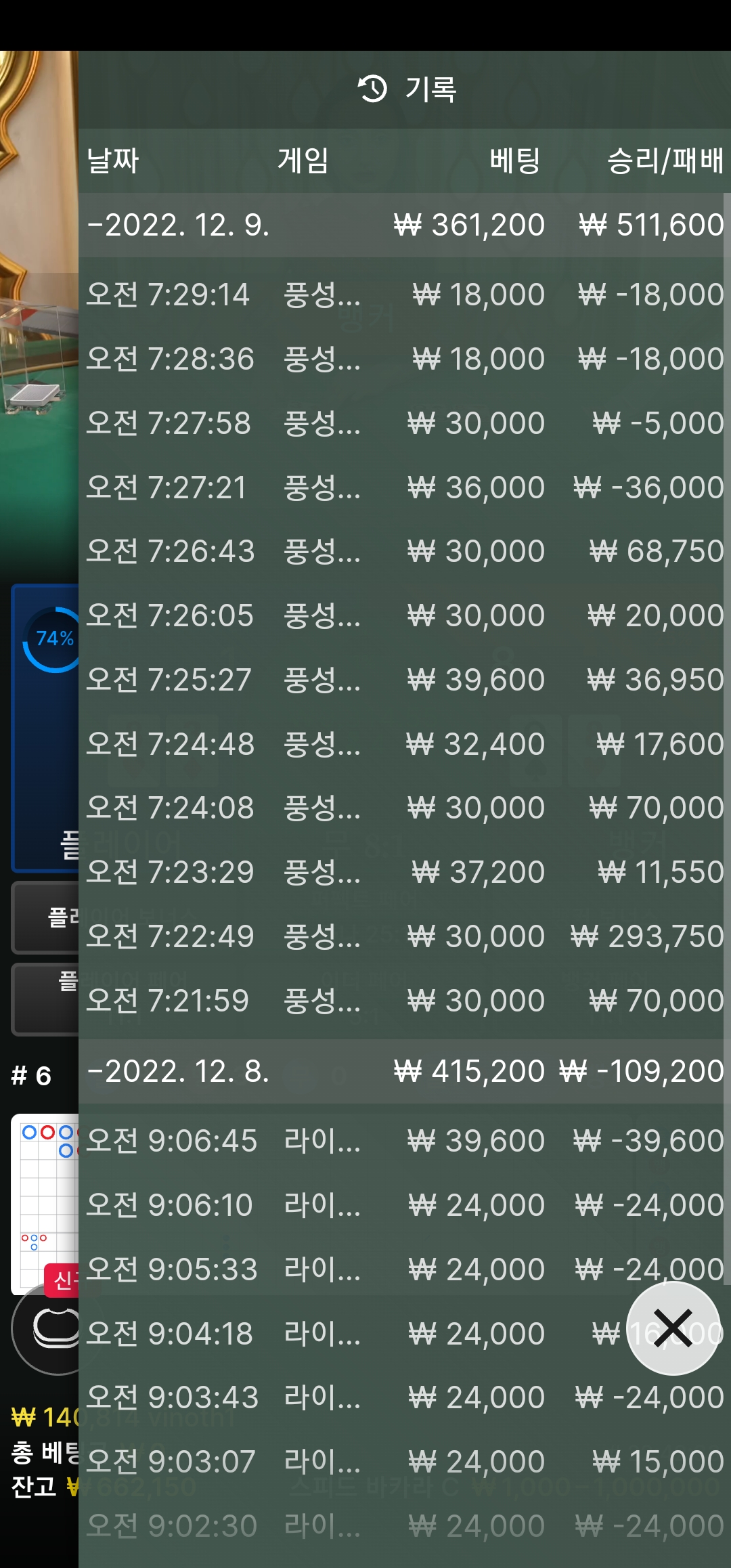Image resolution: width=731 pixels, height=1568 pixels.
Task: Open the 오전 7:25:27 bet record
Action: (x=404, y=680)
